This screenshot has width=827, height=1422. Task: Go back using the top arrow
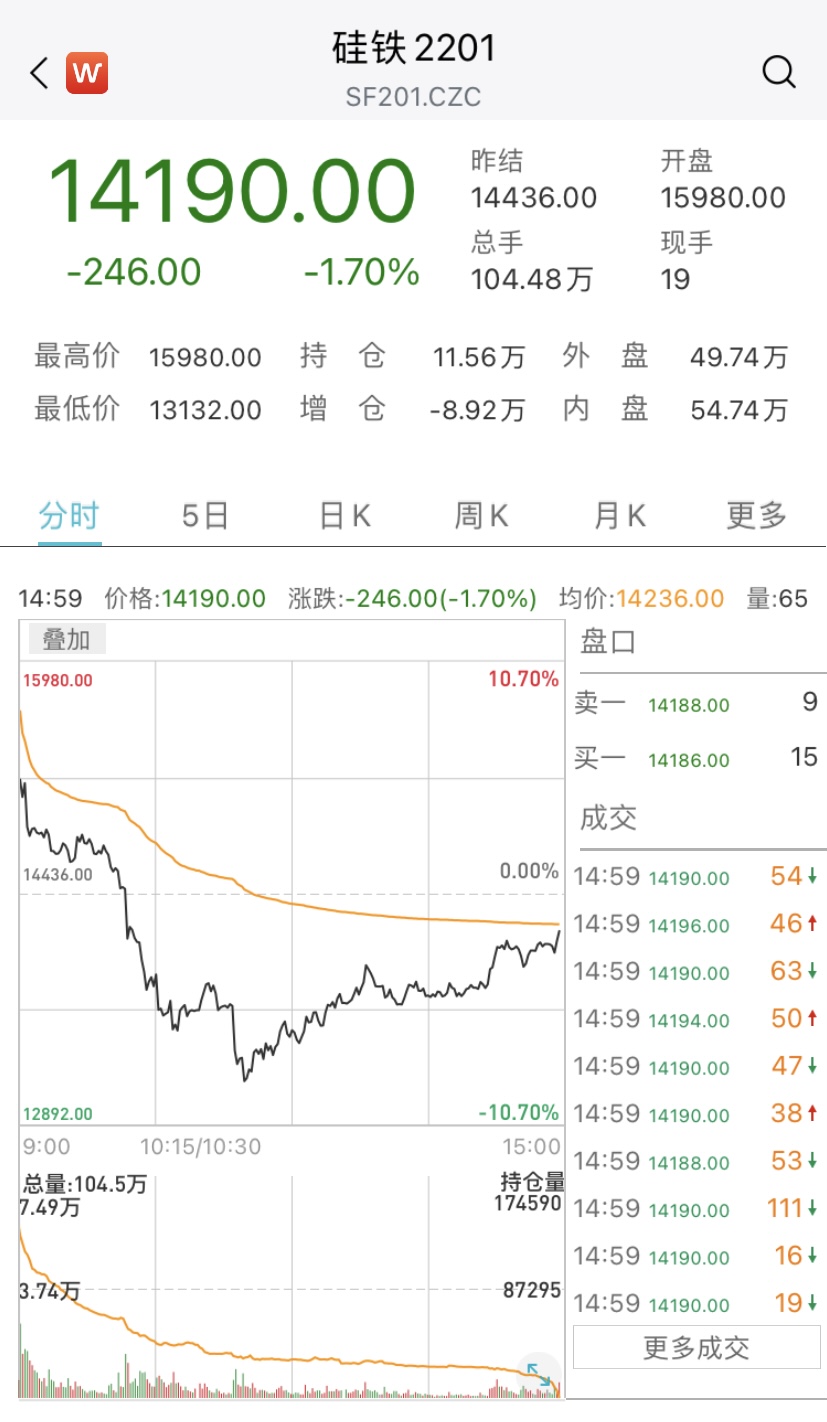[x=39, y=73]
